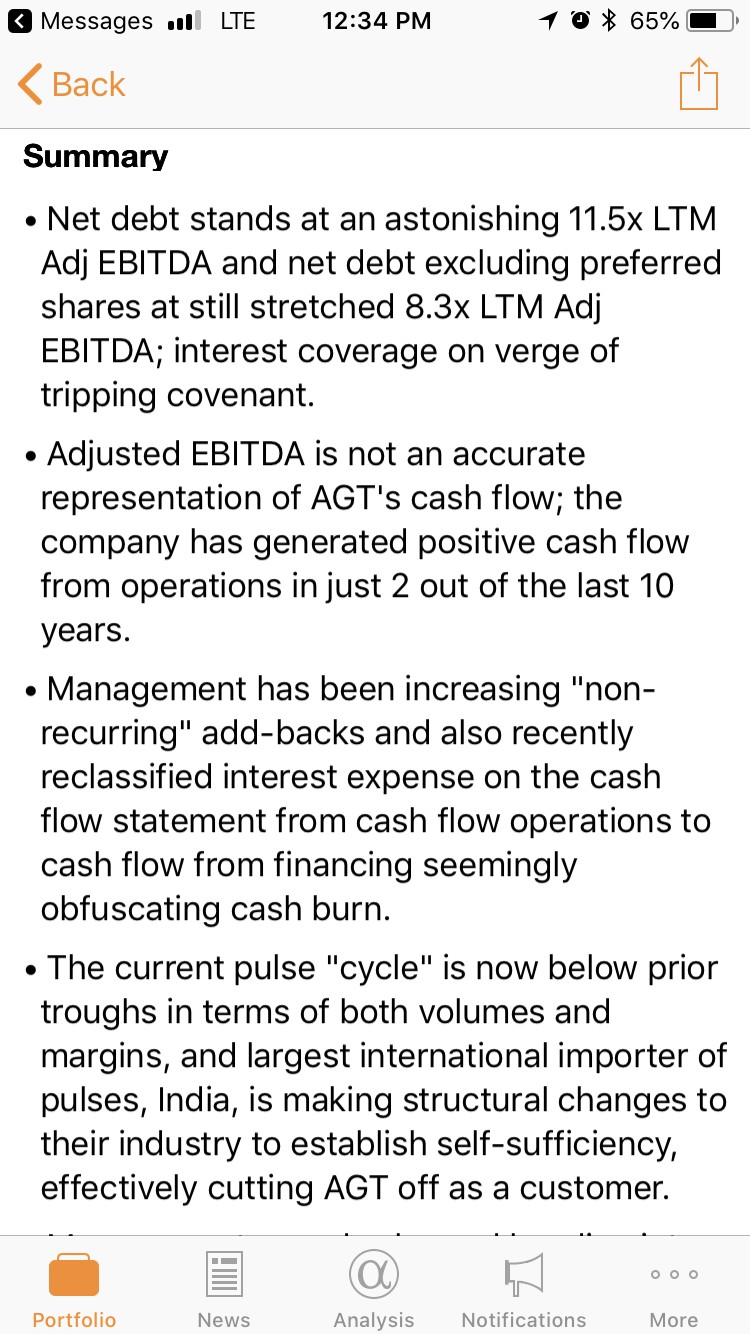Return to Messages app via status bar

[80, 20]
